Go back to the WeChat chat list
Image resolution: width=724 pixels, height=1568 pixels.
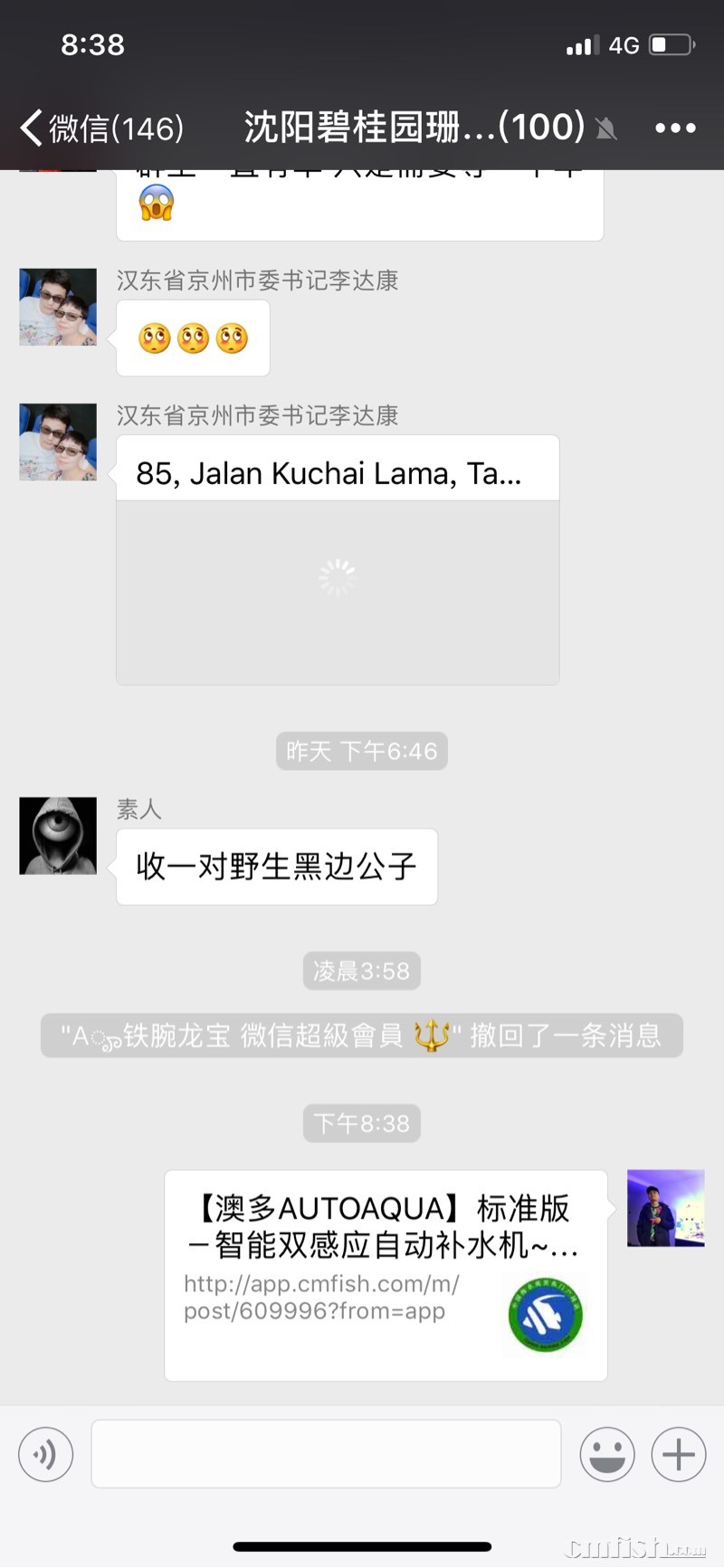(x=100, y=128)
